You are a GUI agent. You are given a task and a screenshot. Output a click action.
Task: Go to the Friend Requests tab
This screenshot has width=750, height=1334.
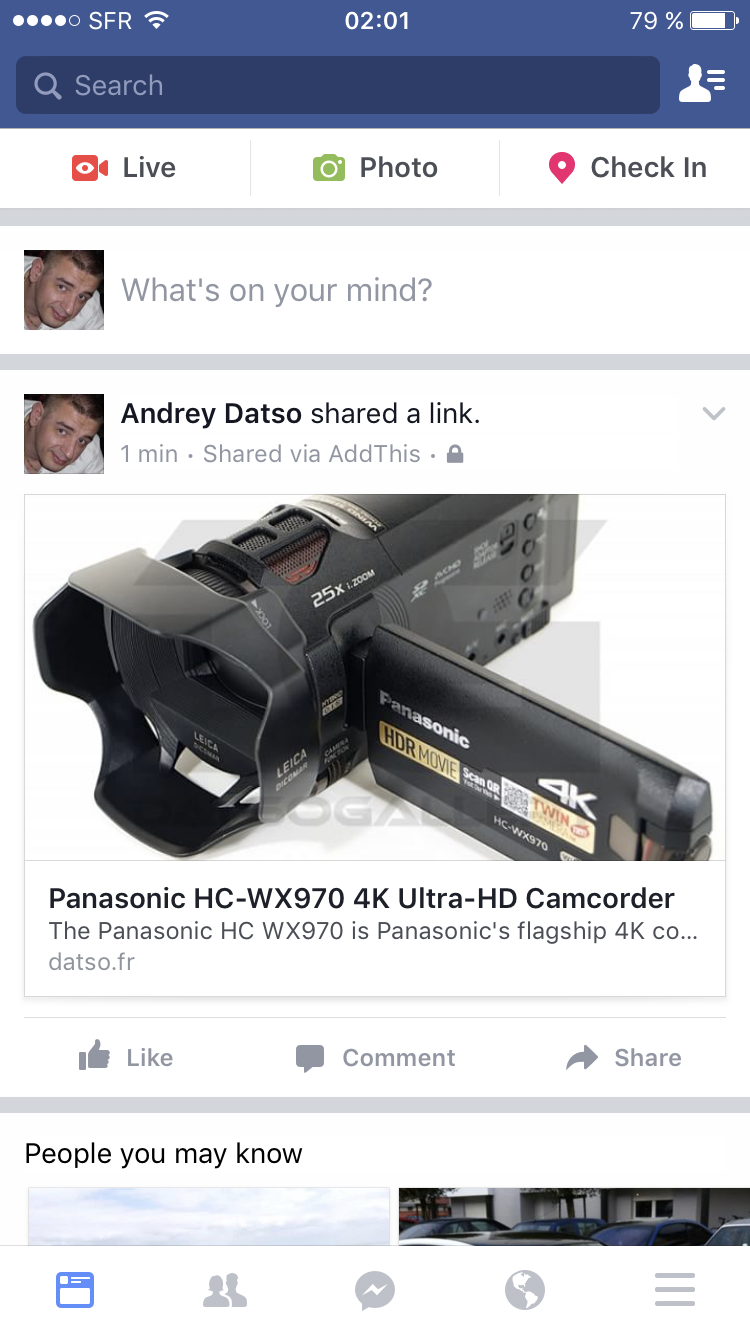[225, 1290]
